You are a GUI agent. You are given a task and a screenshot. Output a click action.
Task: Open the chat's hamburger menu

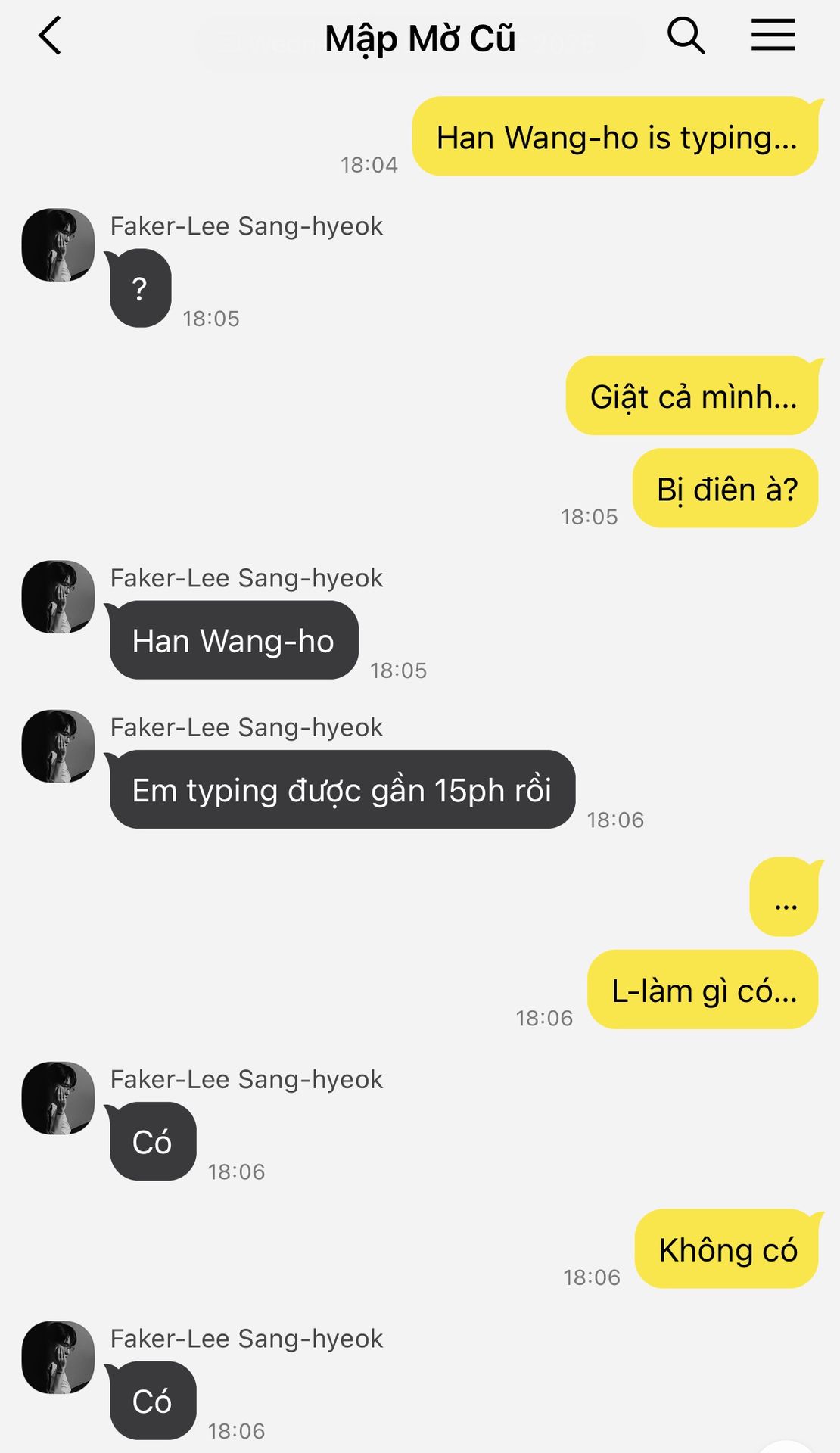[x=773, y=36]
